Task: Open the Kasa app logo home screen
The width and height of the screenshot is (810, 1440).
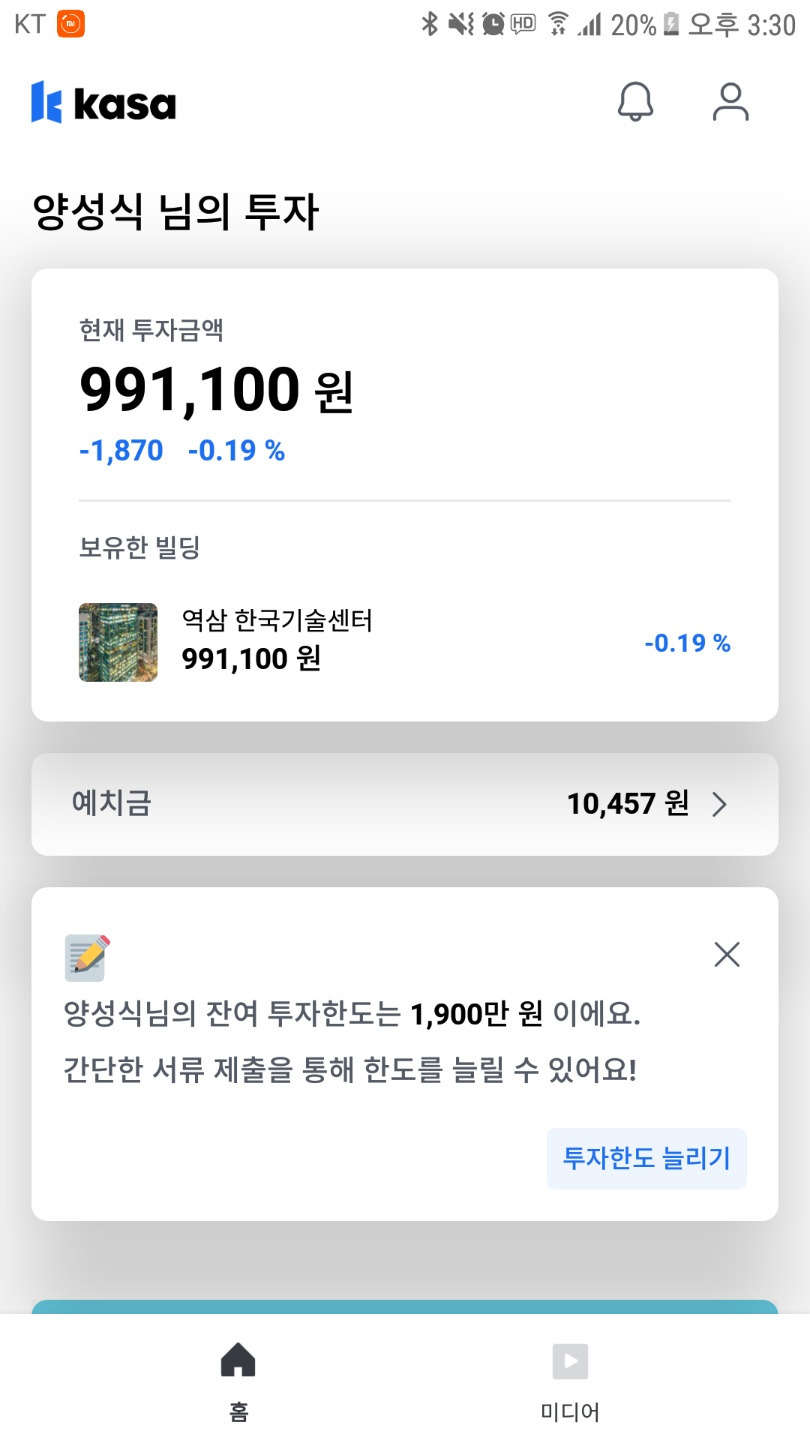Action: click(104, 101)
